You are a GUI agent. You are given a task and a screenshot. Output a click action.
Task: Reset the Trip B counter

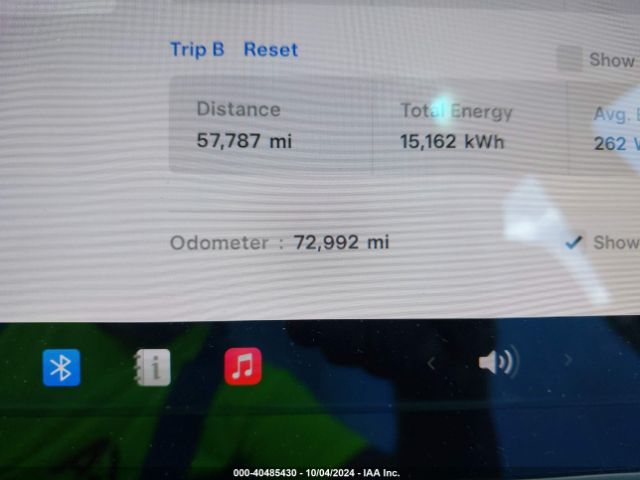pyautogui.click(x=270, y=49)
